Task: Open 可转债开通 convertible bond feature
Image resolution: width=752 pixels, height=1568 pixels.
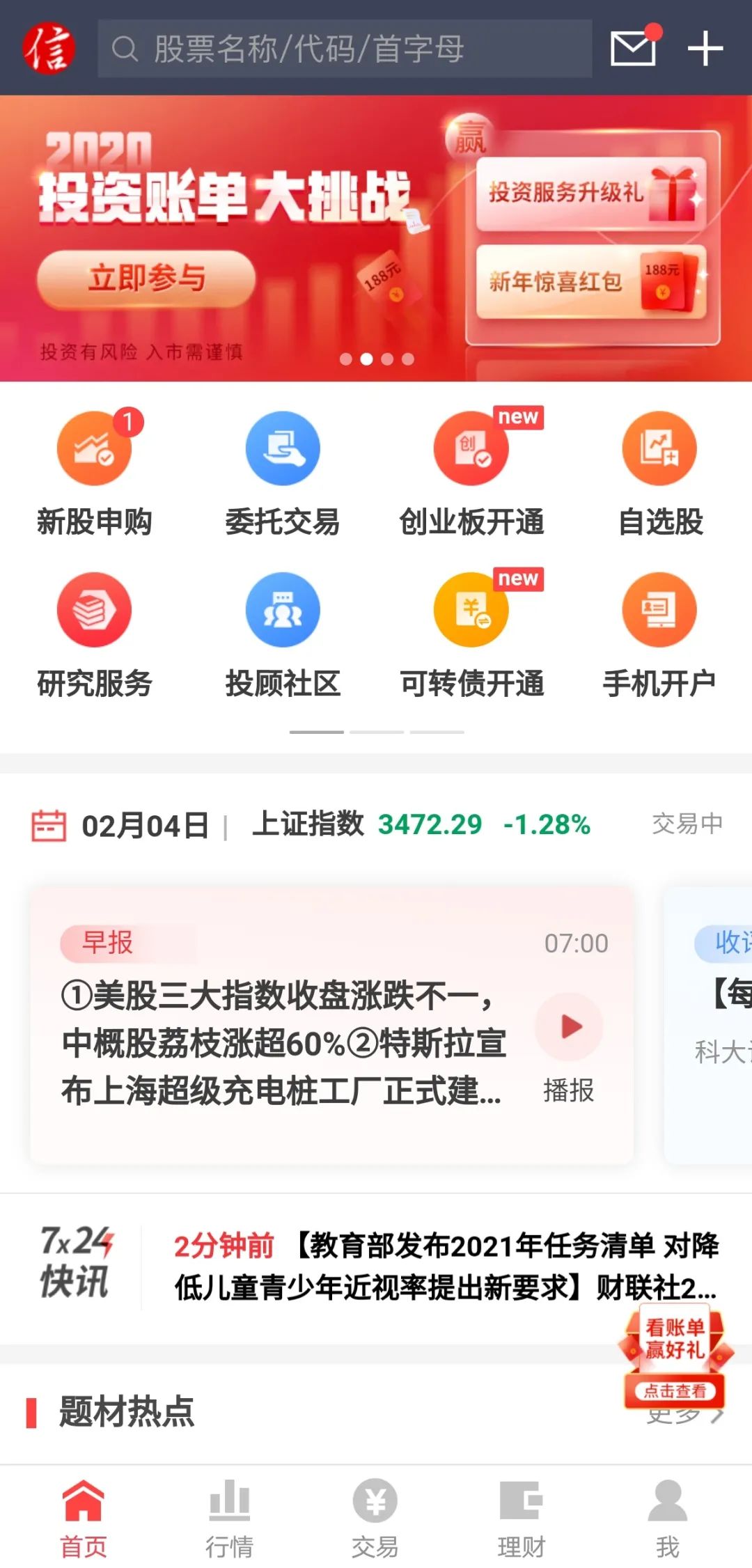Action: coord(470,610)
